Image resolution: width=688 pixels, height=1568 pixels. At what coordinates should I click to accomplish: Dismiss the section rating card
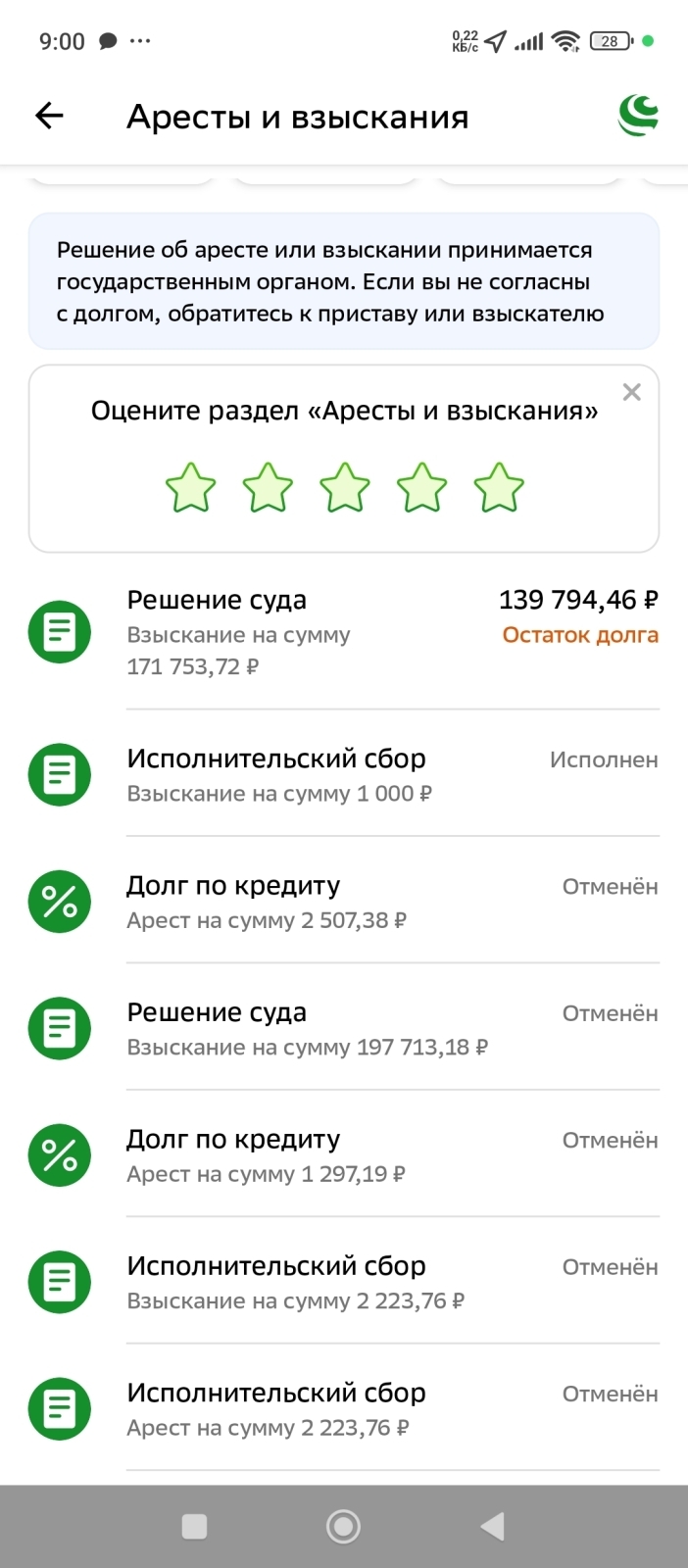(632, 392)
